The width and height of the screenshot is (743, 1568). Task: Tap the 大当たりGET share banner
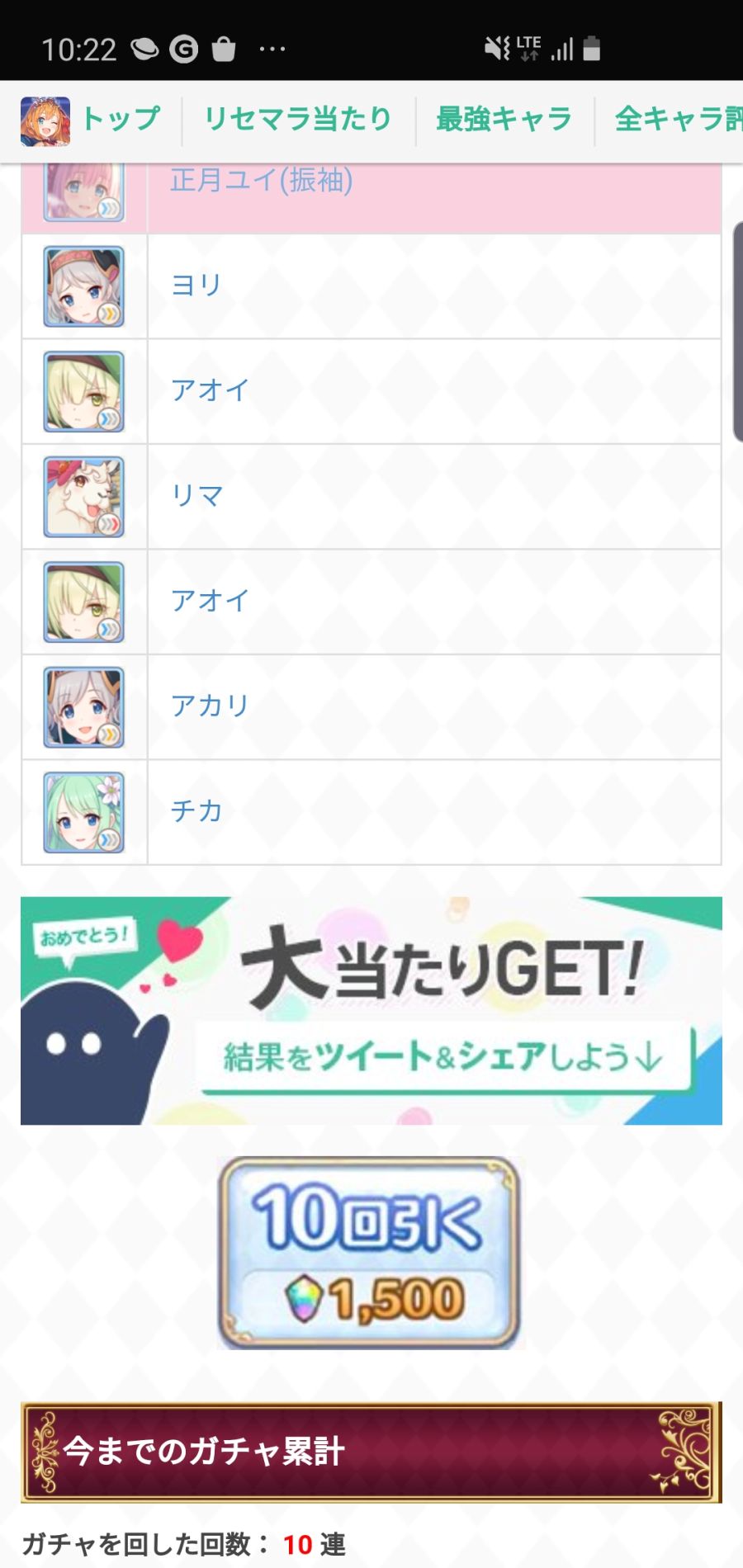(371, 1010)
